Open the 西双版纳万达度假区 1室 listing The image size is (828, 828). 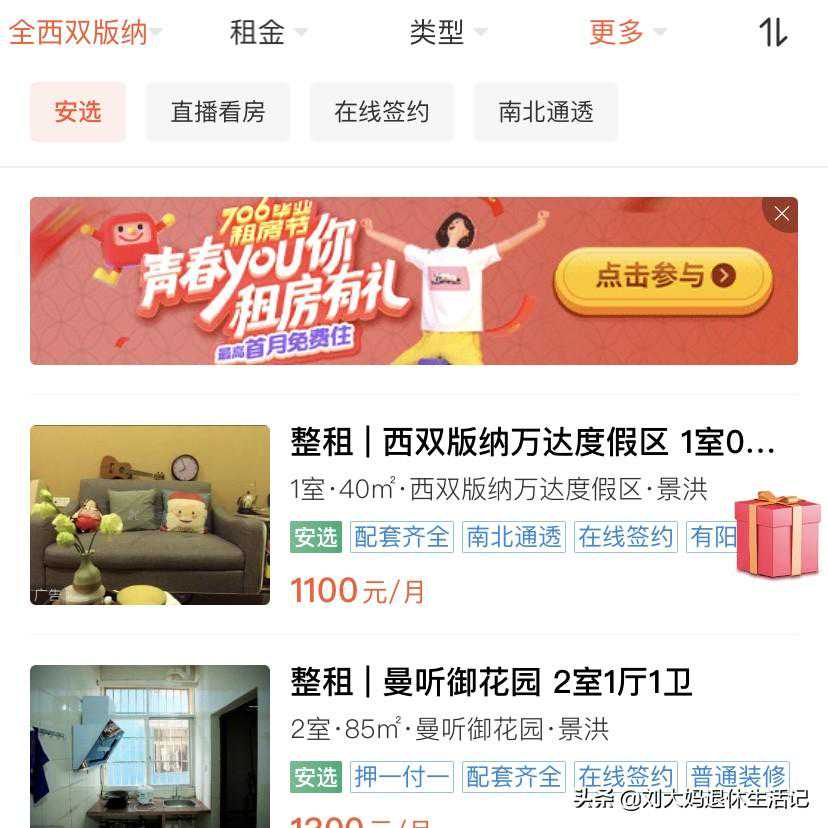[532, 442]
